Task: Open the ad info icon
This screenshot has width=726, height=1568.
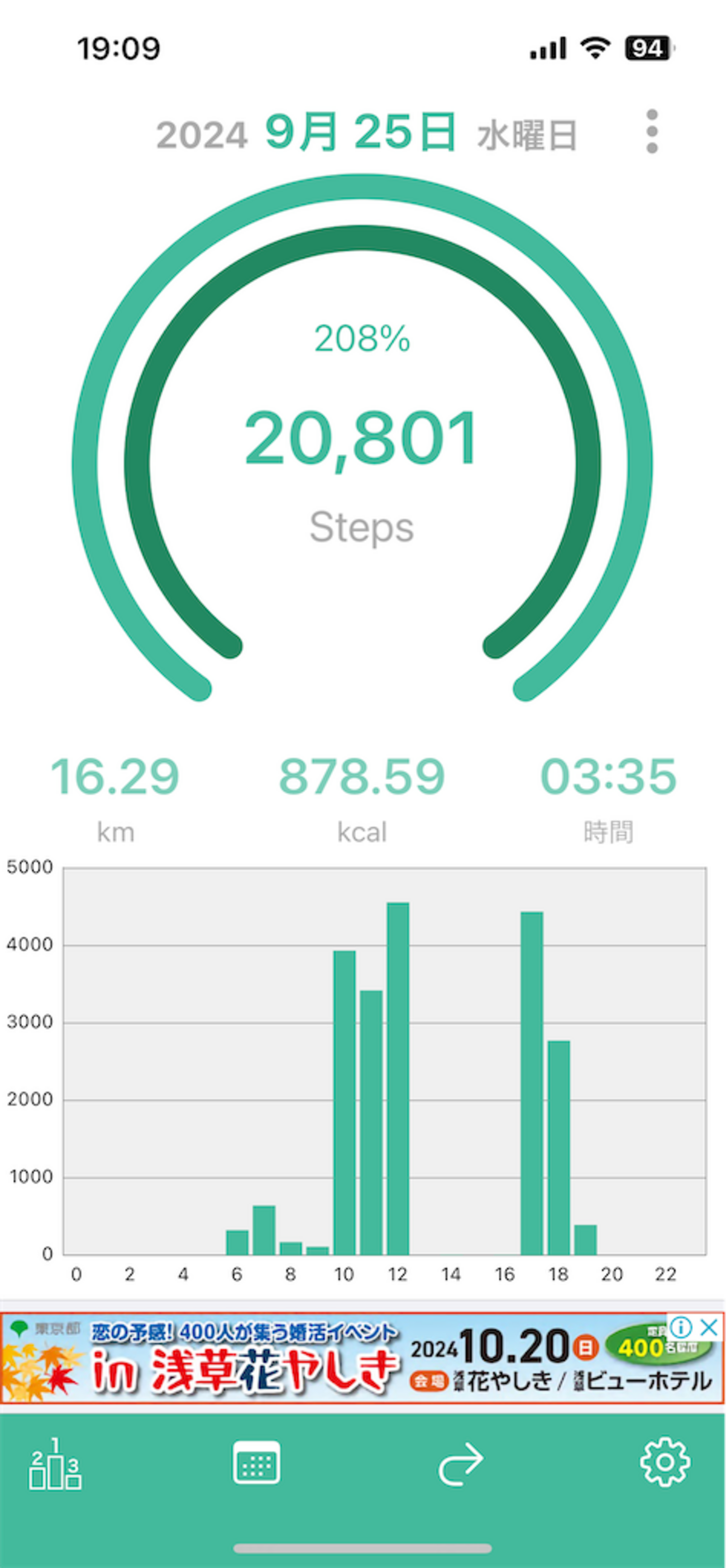Action: [681, 1327]
